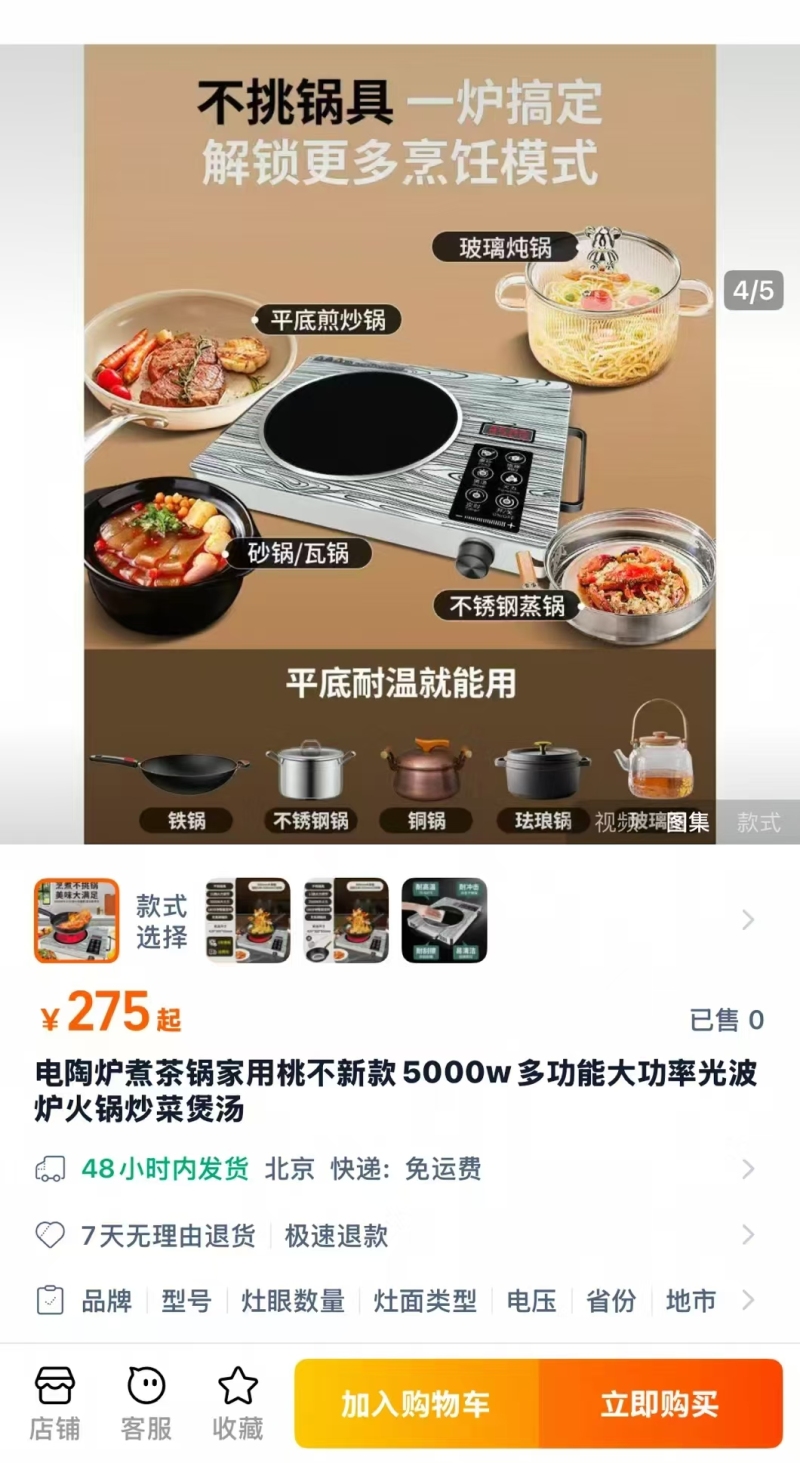Image resolution: width=800 pixels, height=1463 pixels.
Task: Select the dark gray cooktop style thumbnail
Action: 444,920
